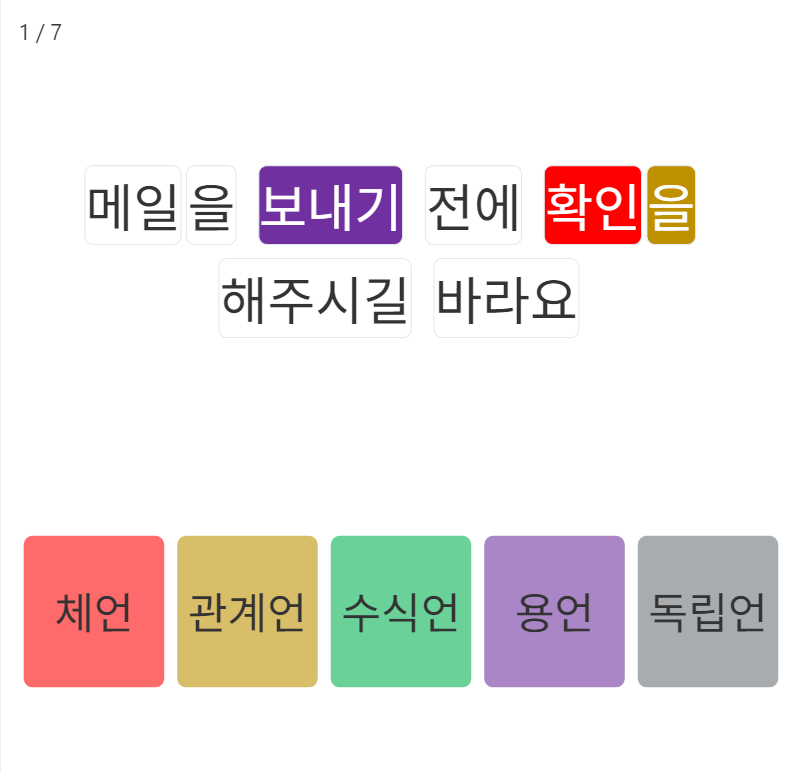Tap the 수식언 category button
The width and height of the screenshot is (792, 772).
coord(401,611)
